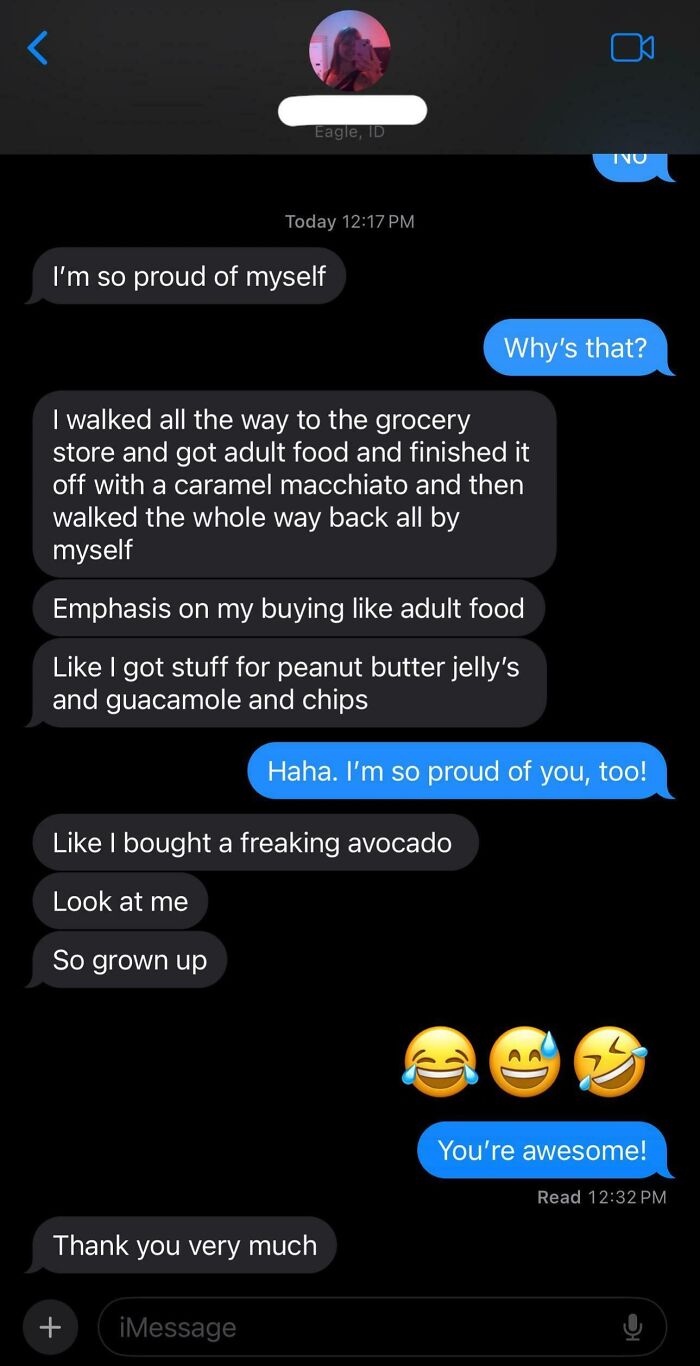Image resolution: width=700 pixels, height=1366 pixels.
Task: Start a FaceTime video call
Action: click(632, 47)
